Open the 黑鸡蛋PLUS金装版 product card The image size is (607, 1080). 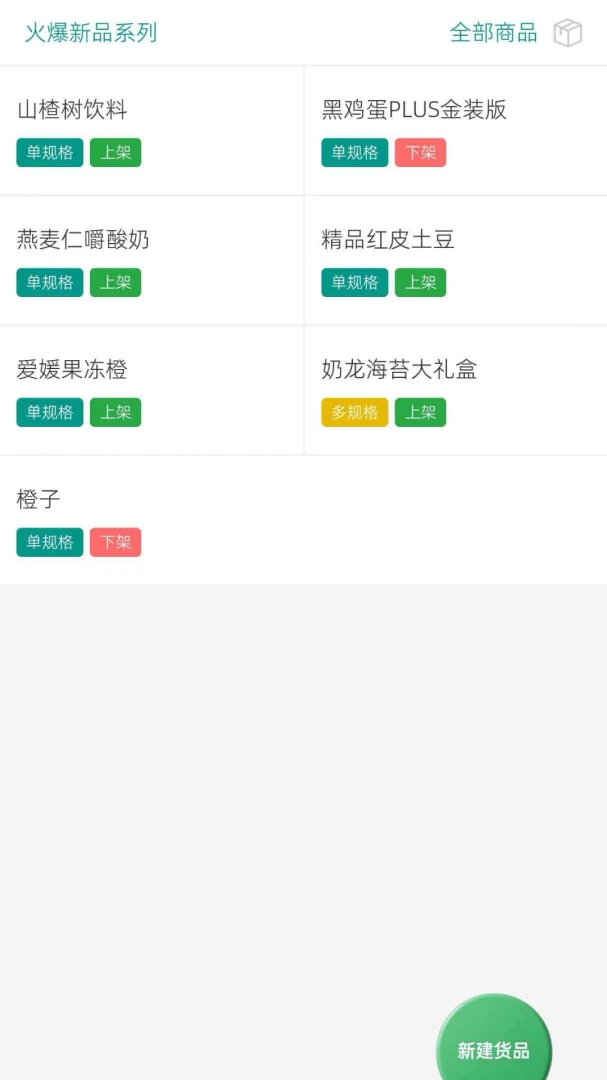click(456, 131)
